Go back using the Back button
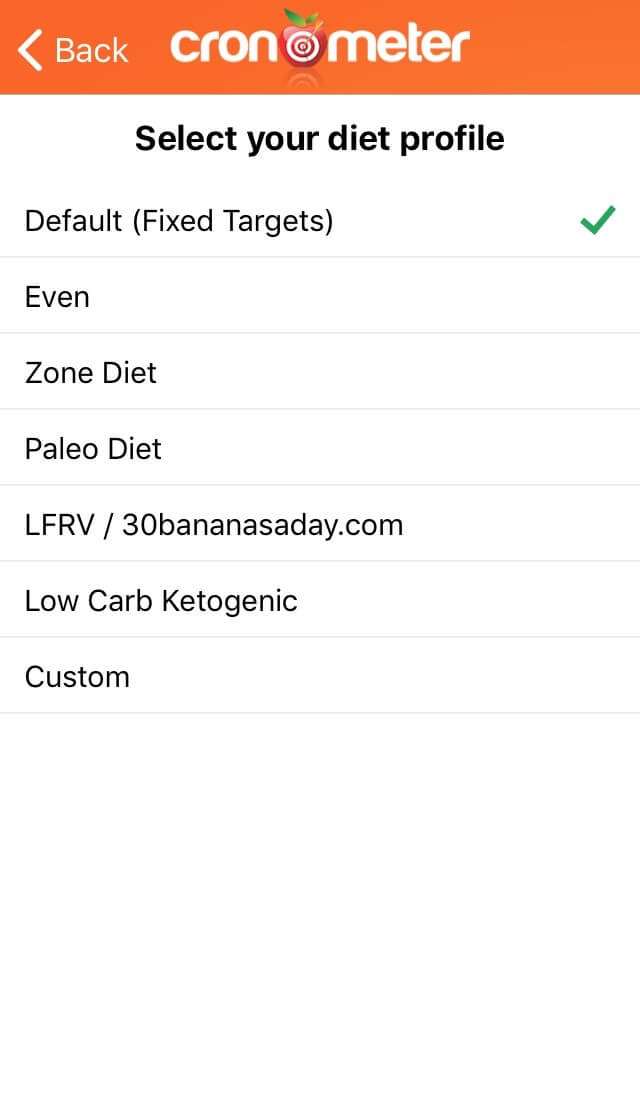The width and height of the screenshot is (640, 1102). click(72, 50)
